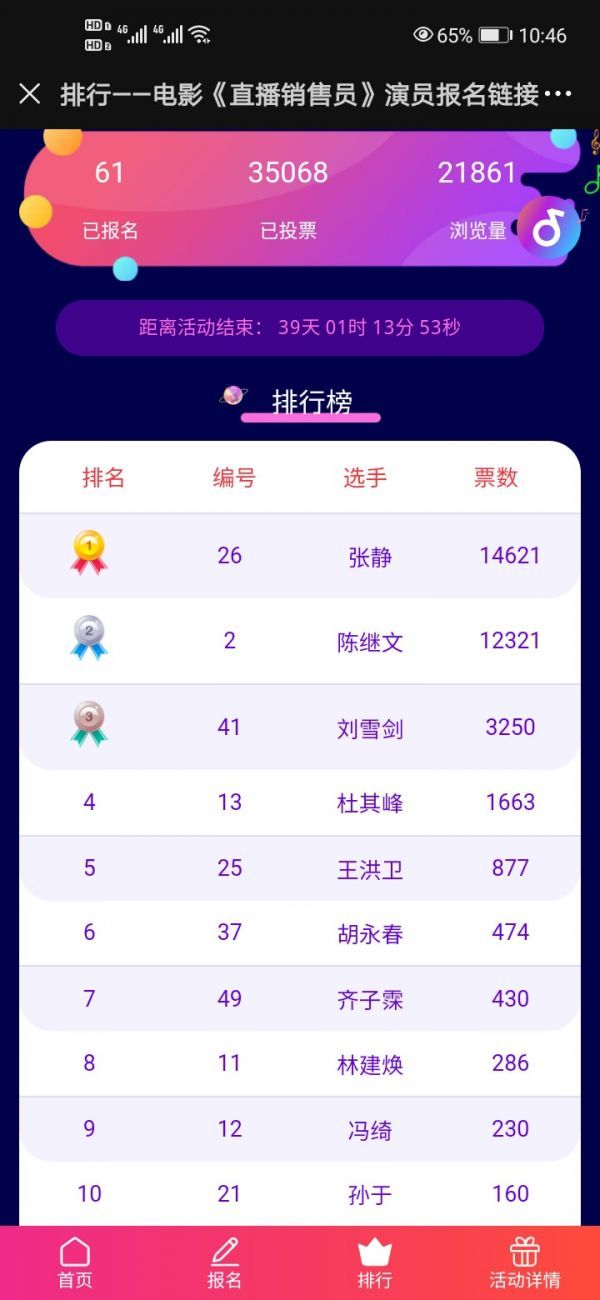
Task: Open the 活动详情 tab
Action: click(x=524, y=1263)
